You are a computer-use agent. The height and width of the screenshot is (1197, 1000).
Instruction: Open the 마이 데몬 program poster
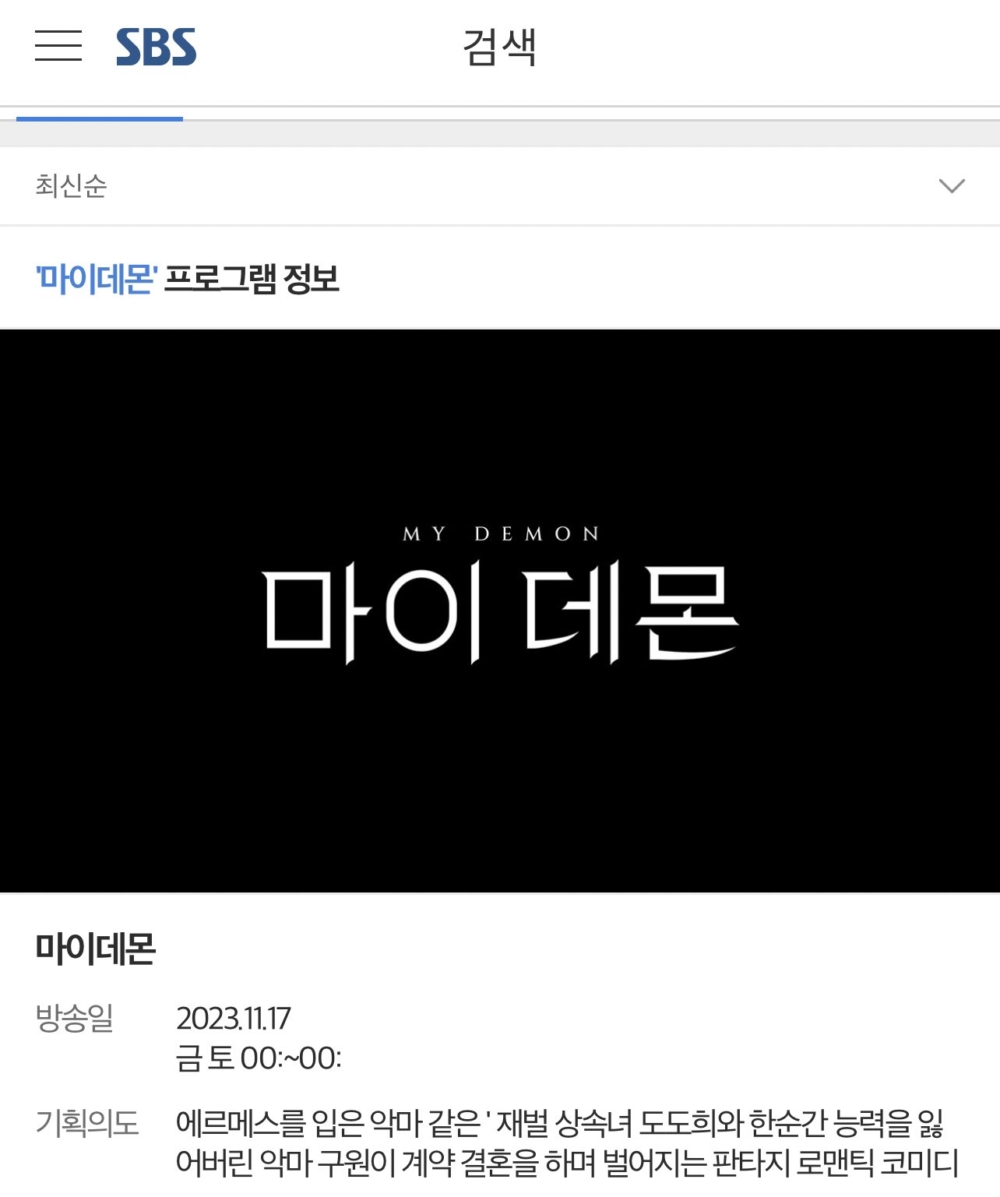tap(500, 610)
